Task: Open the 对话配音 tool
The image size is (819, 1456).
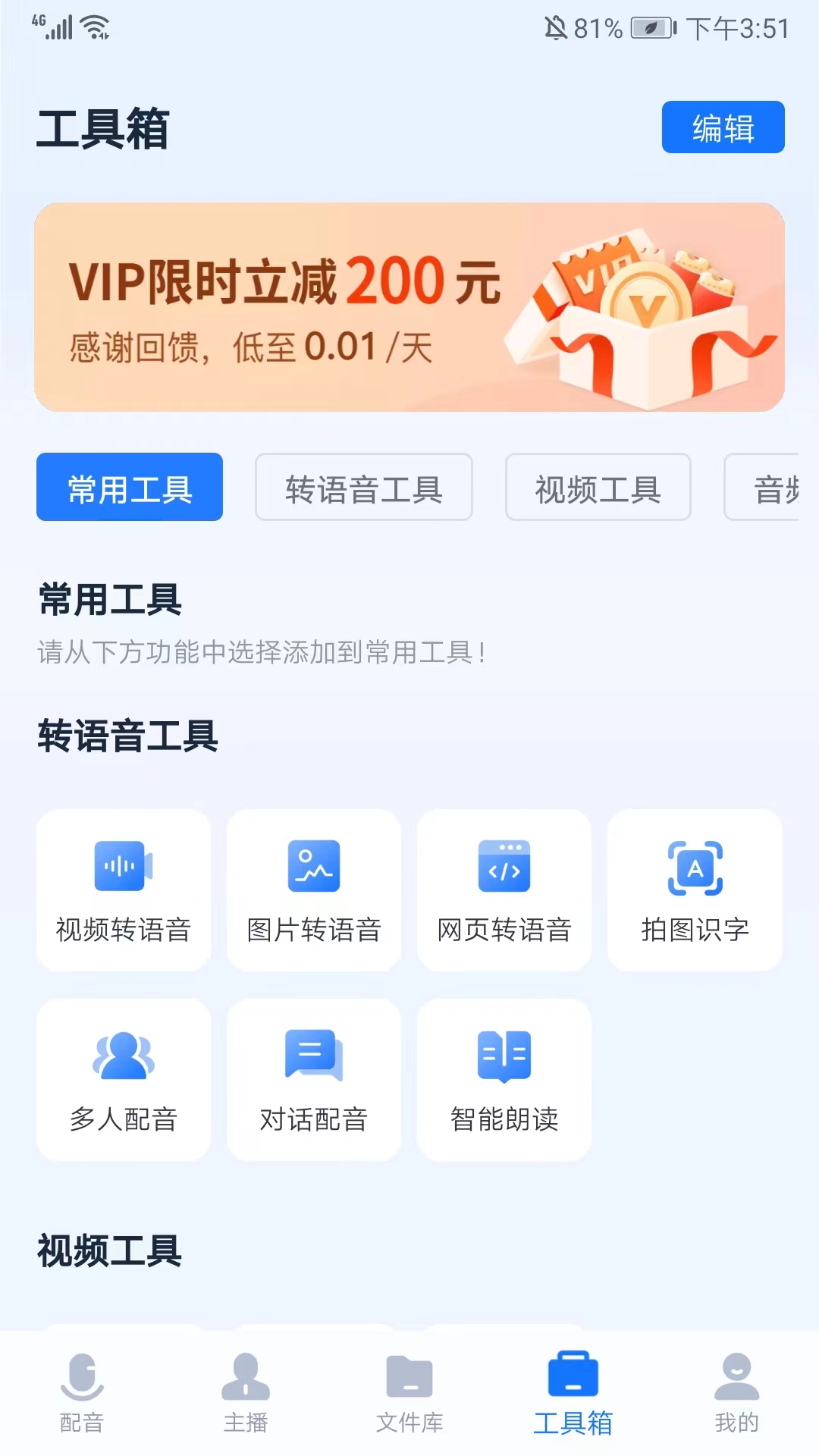Action: click(314, 1078)
